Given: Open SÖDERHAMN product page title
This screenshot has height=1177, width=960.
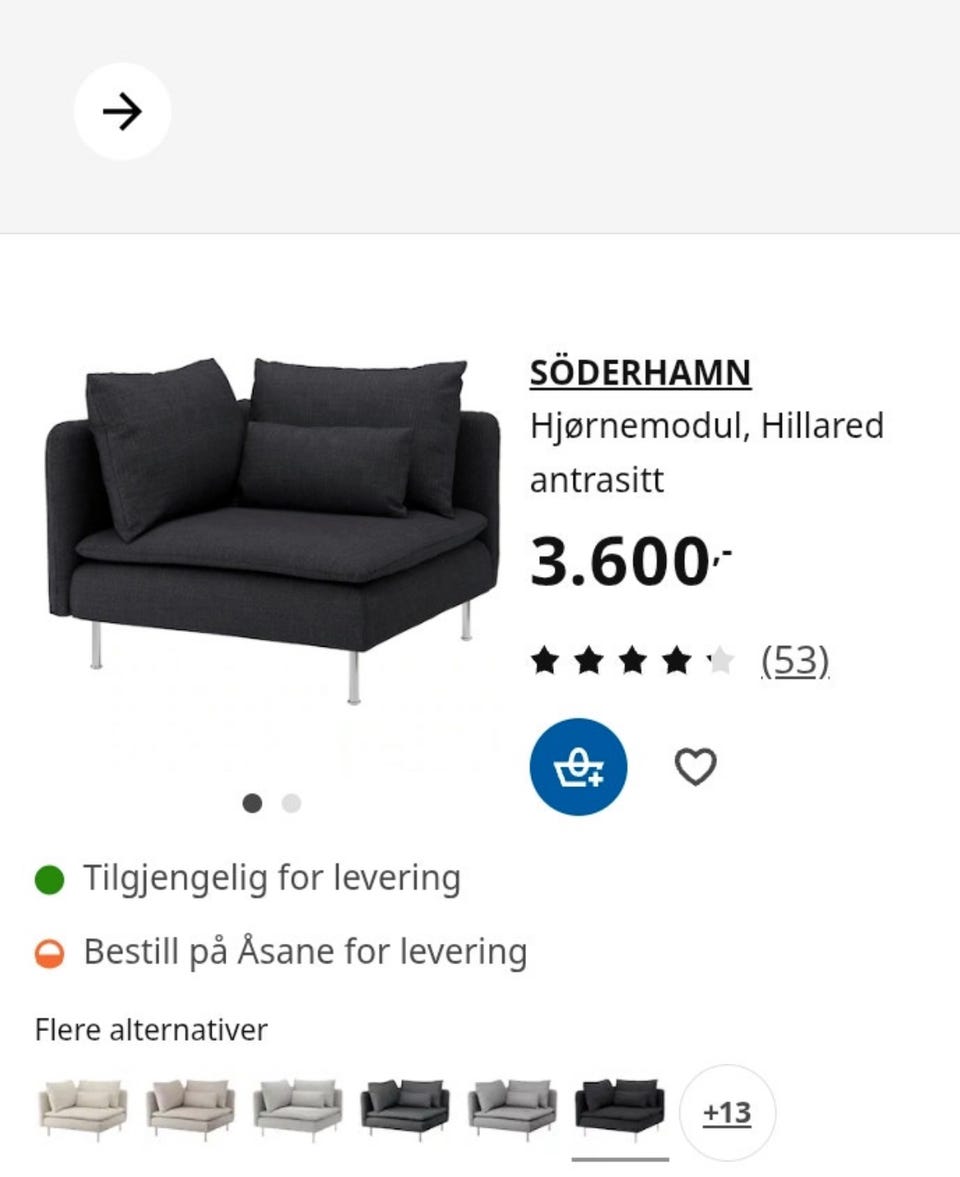Looking at the screenshot, I should tap(641, 372).
